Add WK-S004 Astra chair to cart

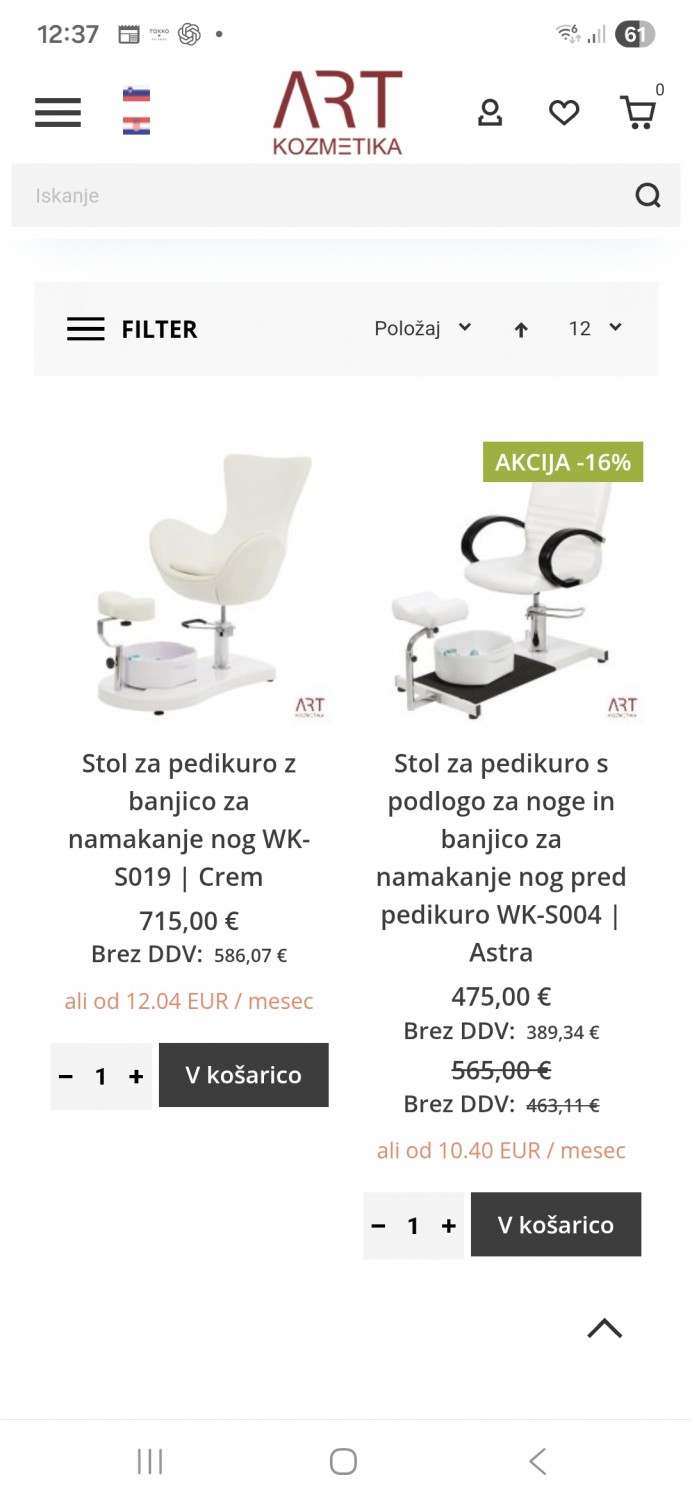coord(555,1224)
